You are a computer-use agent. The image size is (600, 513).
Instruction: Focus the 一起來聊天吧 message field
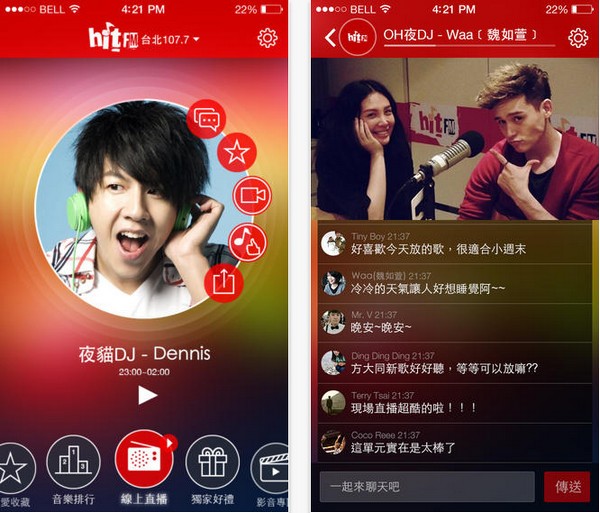[x=427, y=487]
